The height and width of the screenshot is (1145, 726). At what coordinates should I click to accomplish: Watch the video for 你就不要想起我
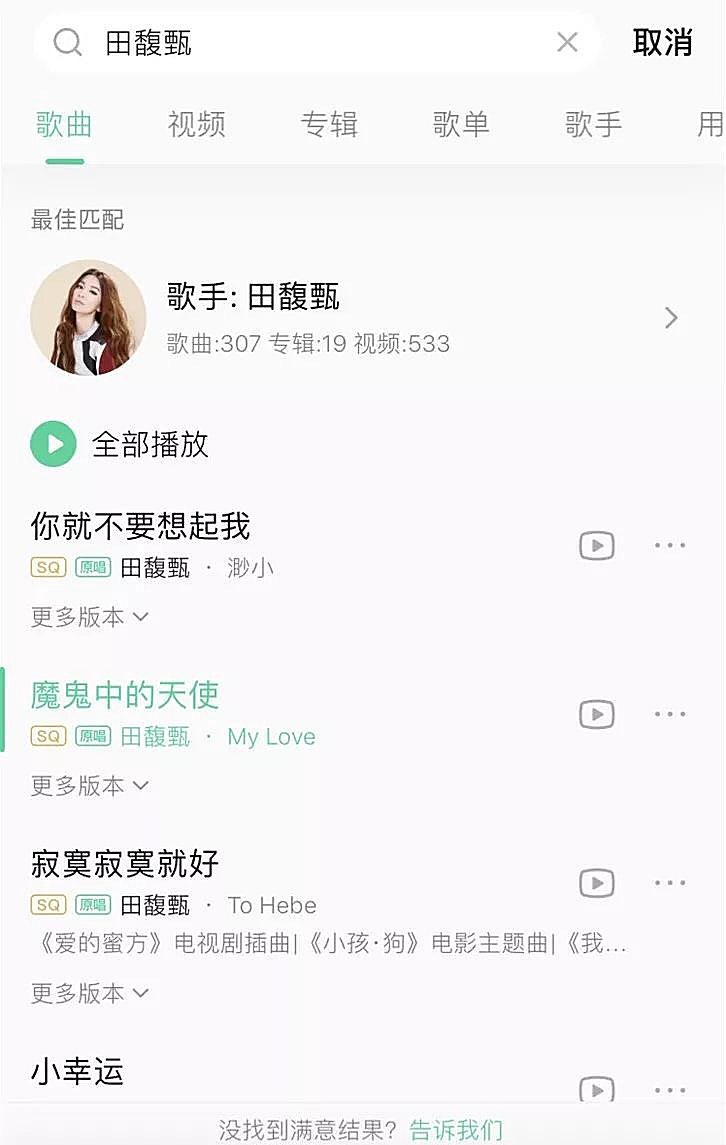tap(597, 545)
